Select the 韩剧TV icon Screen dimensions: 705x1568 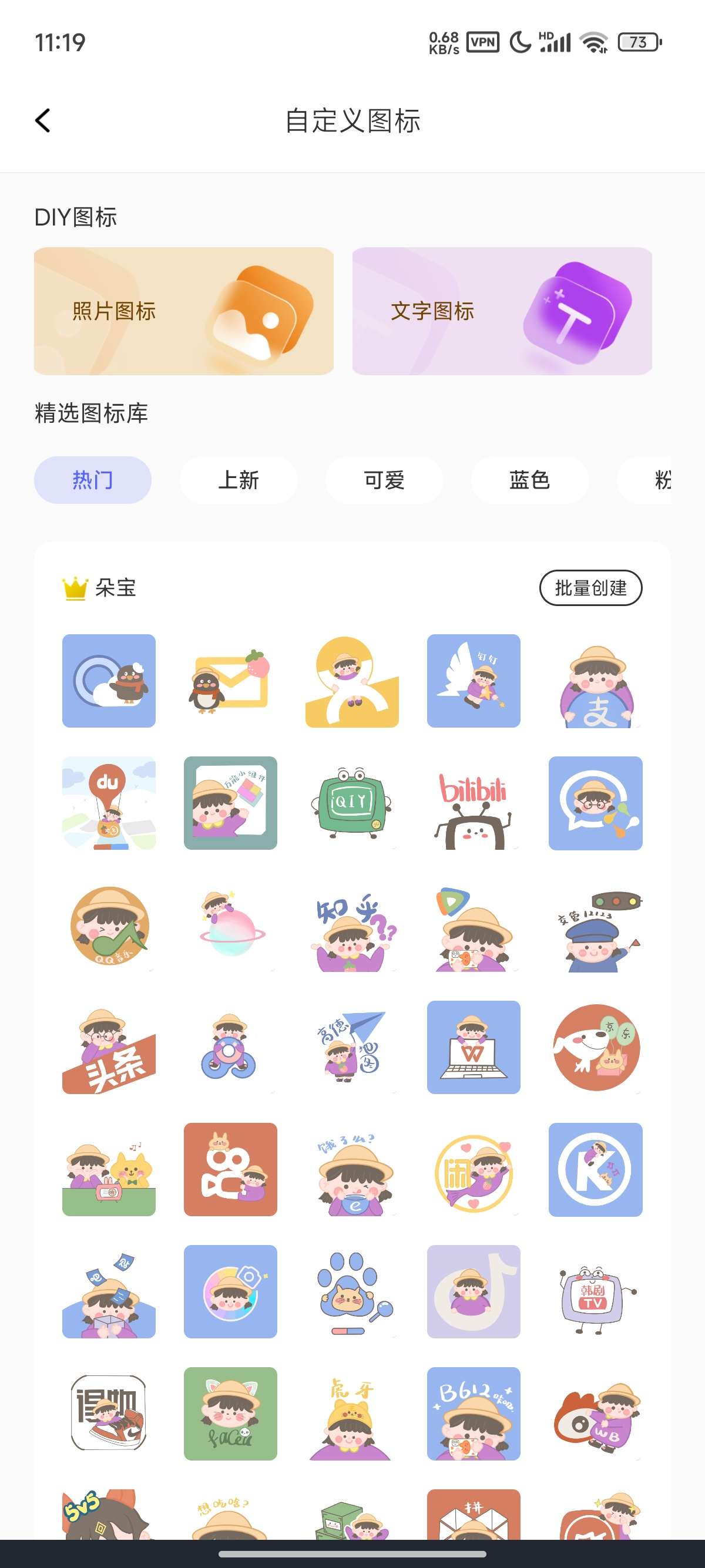coord(595,1291)
